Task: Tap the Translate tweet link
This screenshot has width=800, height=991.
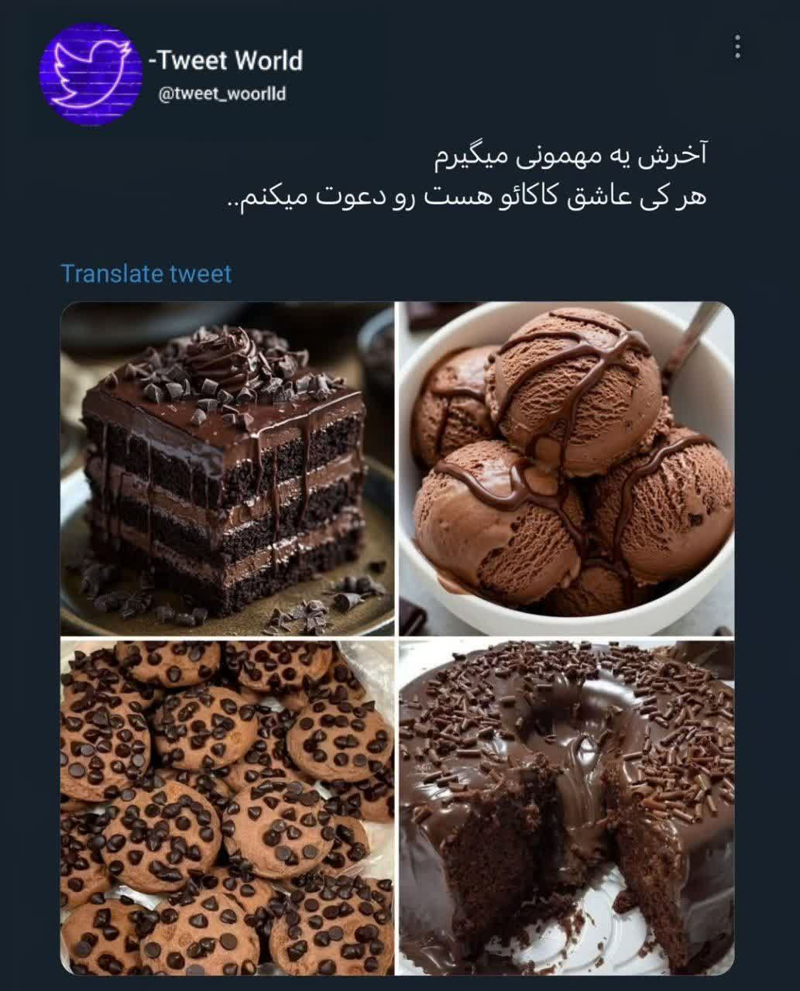Action: [146, 273]
